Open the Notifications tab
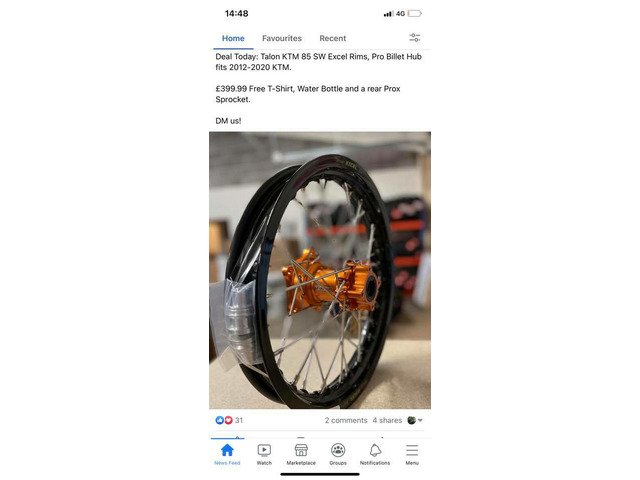 point(375,454)
